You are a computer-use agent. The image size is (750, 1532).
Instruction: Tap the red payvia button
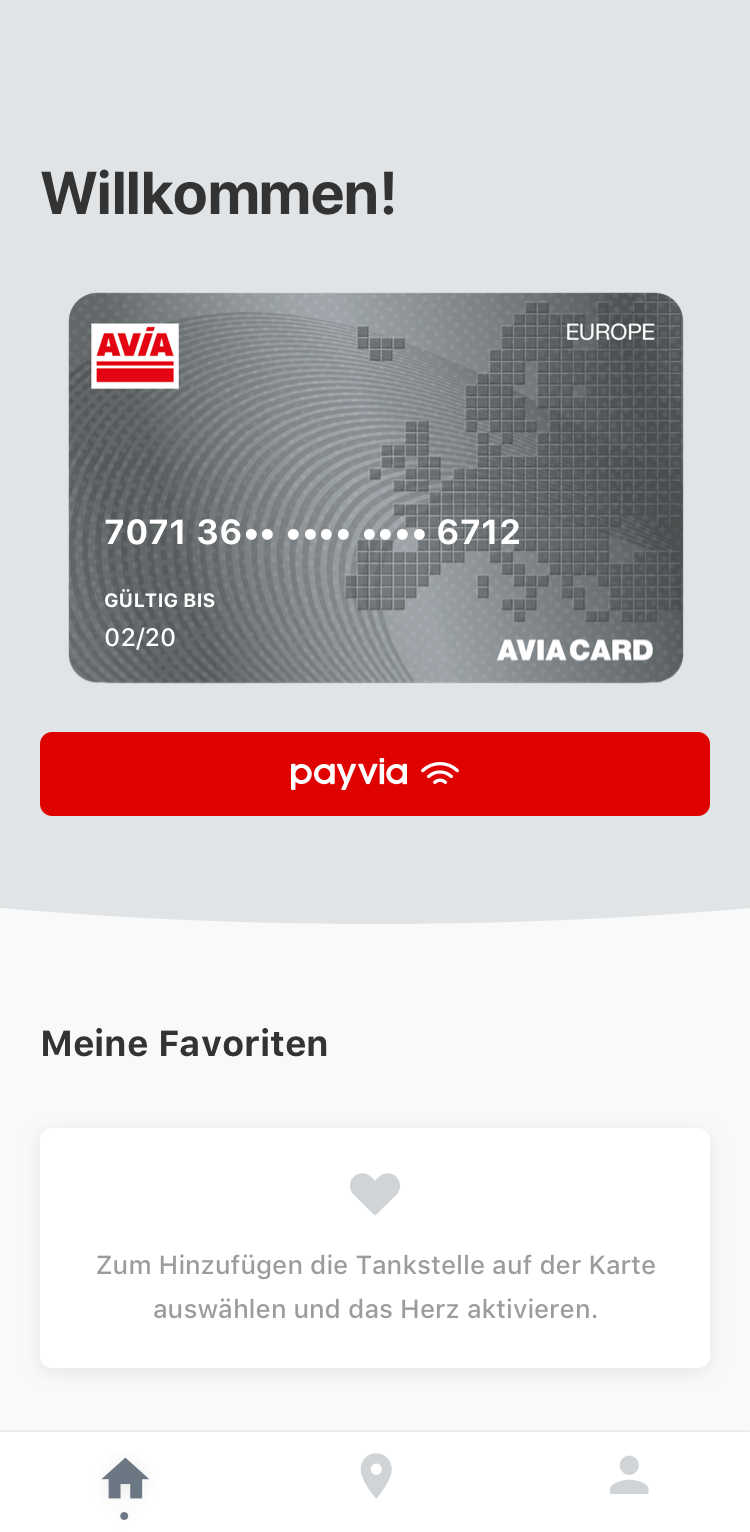(375, 773)
